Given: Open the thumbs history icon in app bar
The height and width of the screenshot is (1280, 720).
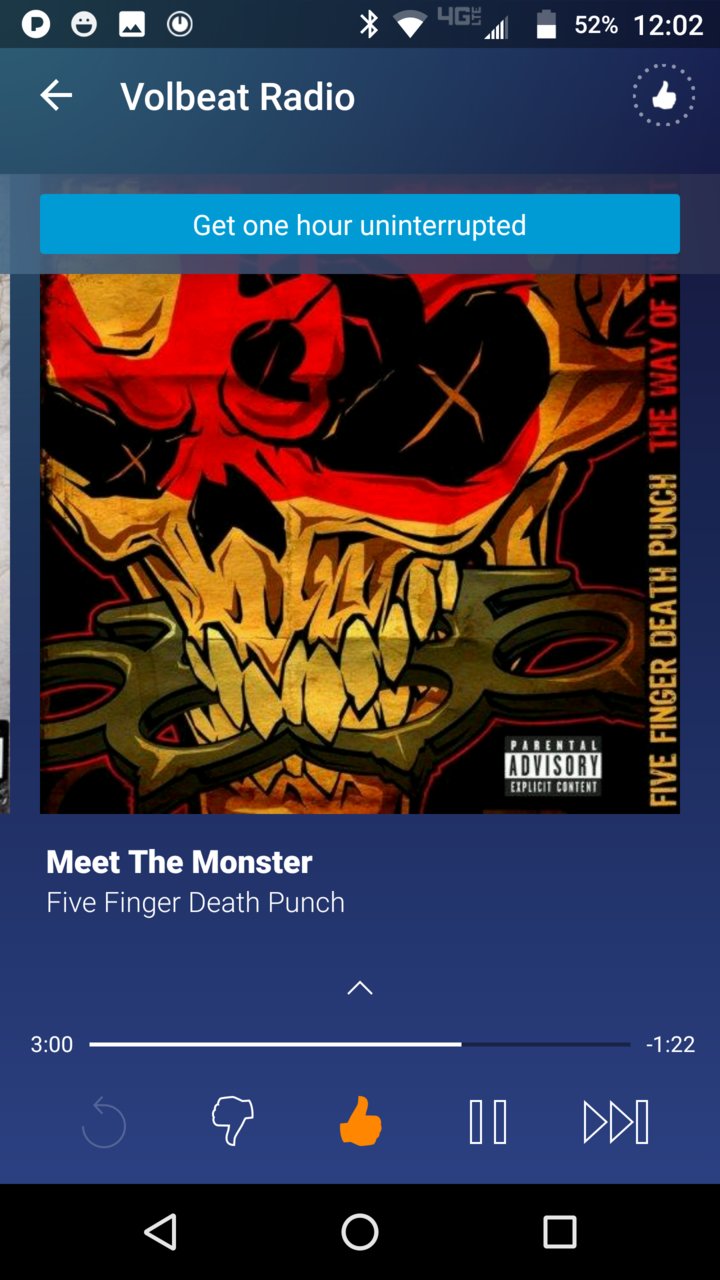Looking at the screenshot, I should 663,96.
